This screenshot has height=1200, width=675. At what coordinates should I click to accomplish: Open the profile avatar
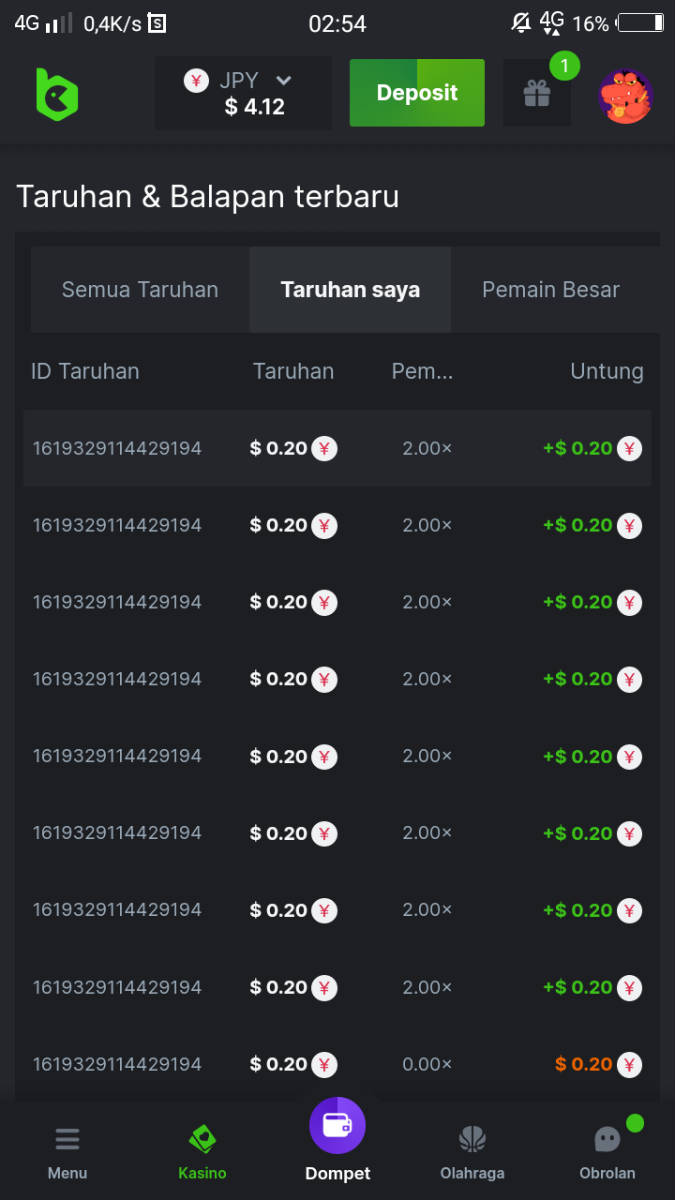click(626, 96)
